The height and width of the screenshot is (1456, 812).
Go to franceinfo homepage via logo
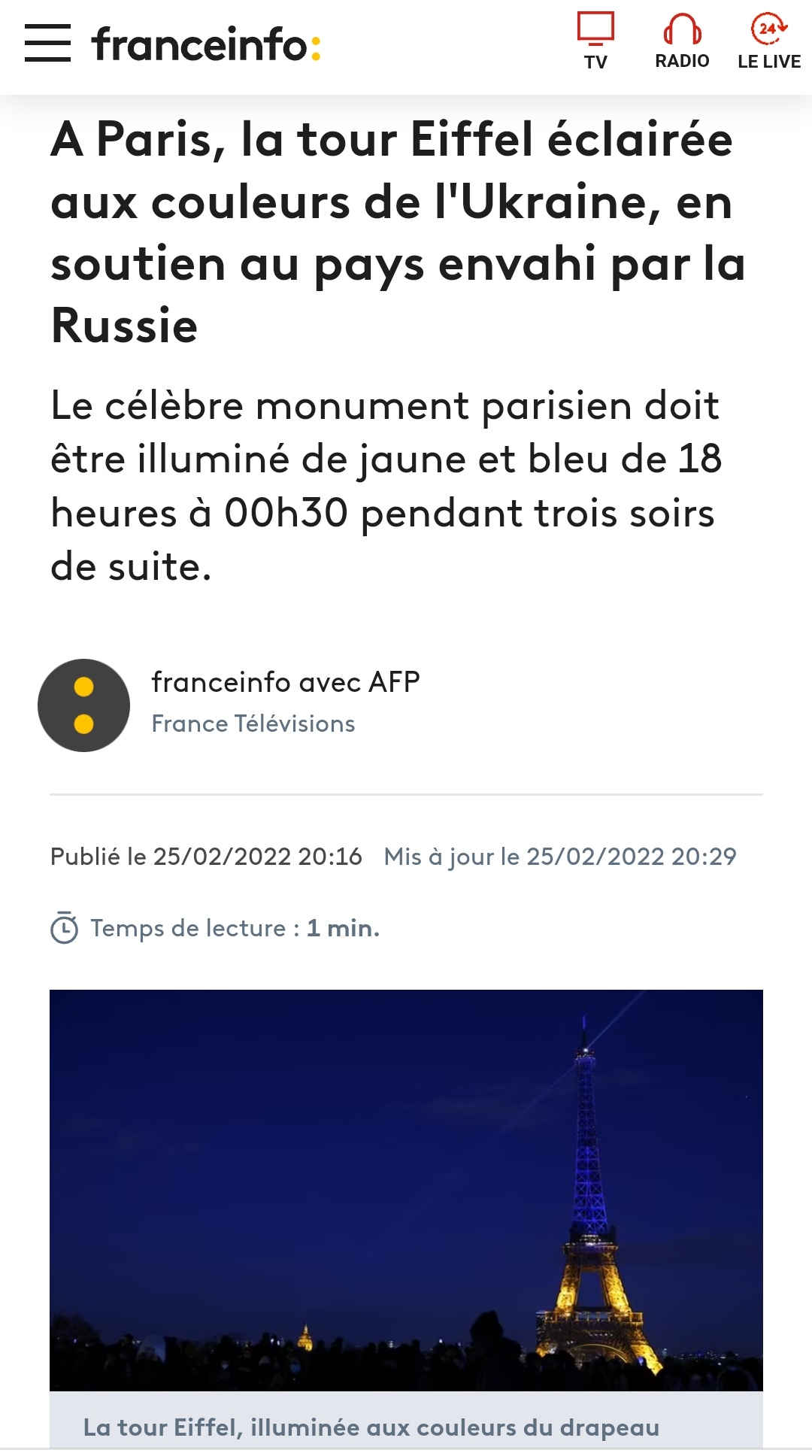tap(206, 44)
